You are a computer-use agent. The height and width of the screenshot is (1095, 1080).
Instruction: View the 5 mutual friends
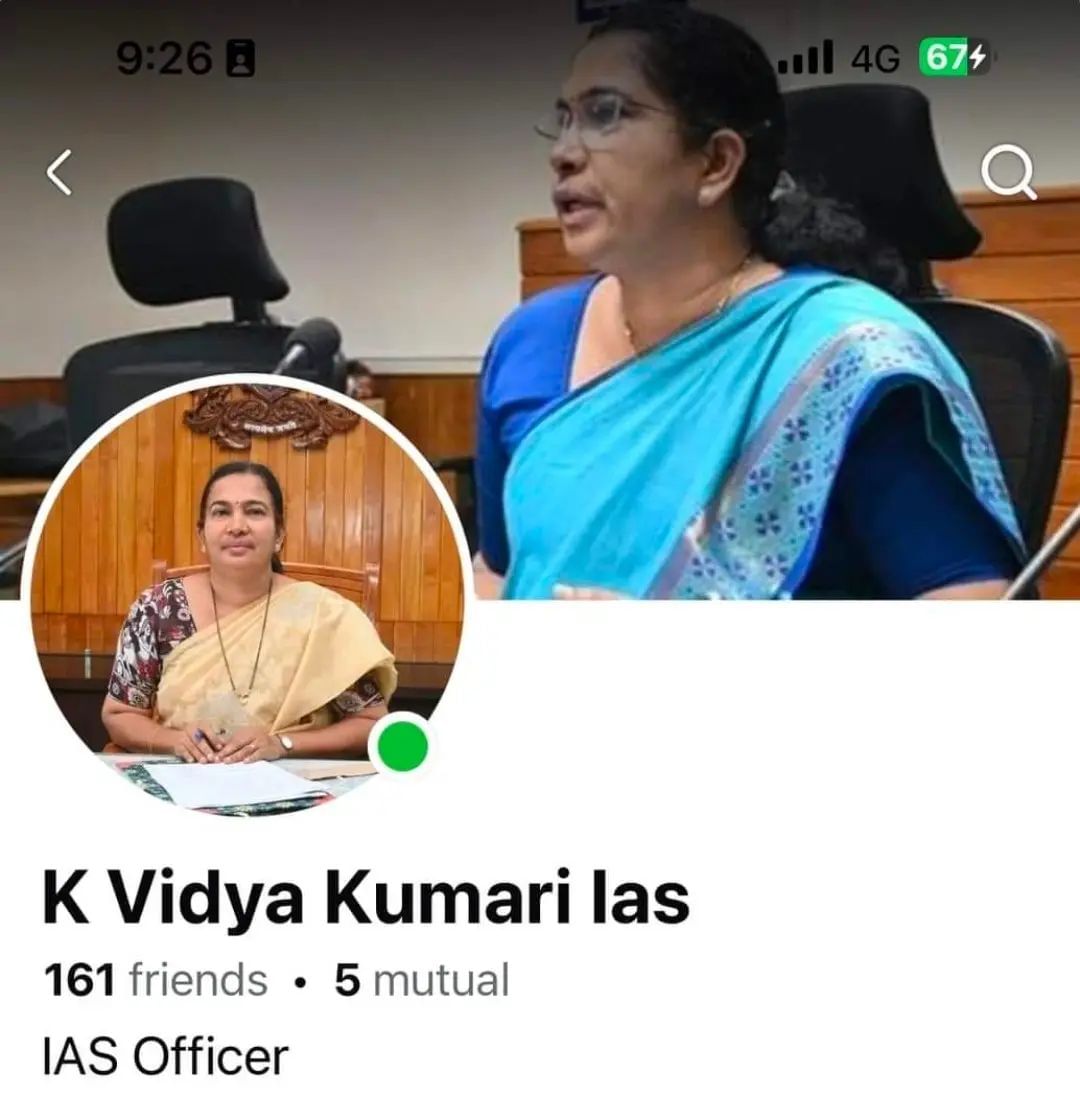421,980
